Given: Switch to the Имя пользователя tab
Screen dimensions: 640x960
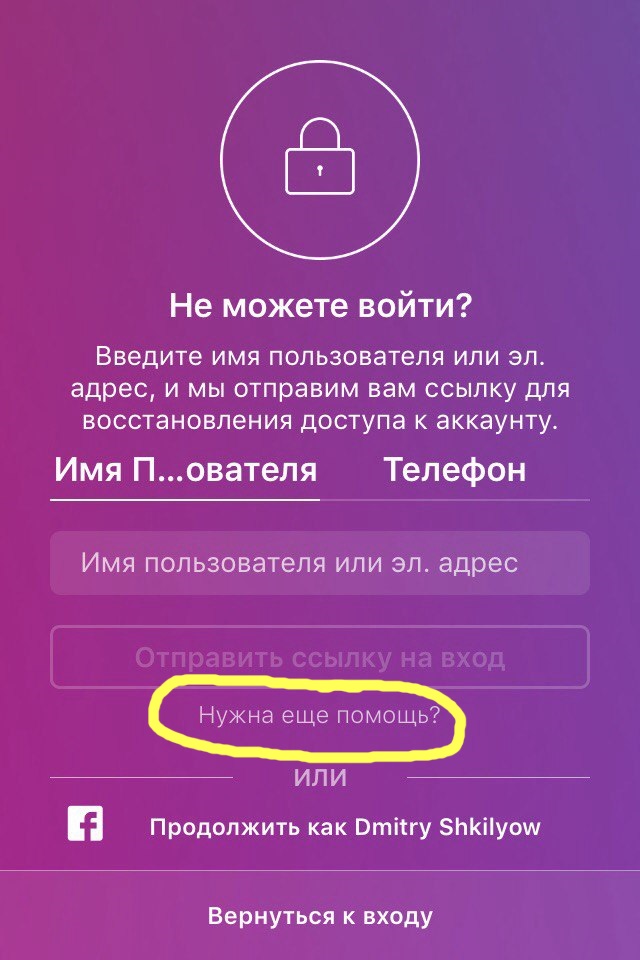Looking at the screenshot, I should click(185, 470).
